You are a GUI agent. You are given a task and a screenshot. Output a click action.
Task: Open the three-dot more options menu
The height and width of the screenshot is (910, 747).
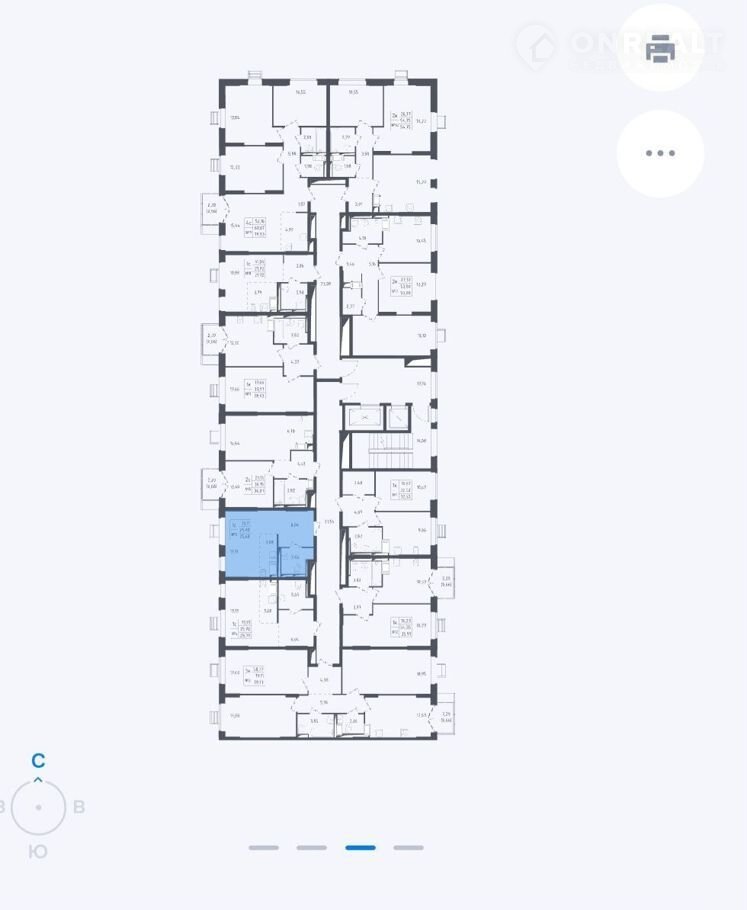pyautogui.click(x=660, y=153)
